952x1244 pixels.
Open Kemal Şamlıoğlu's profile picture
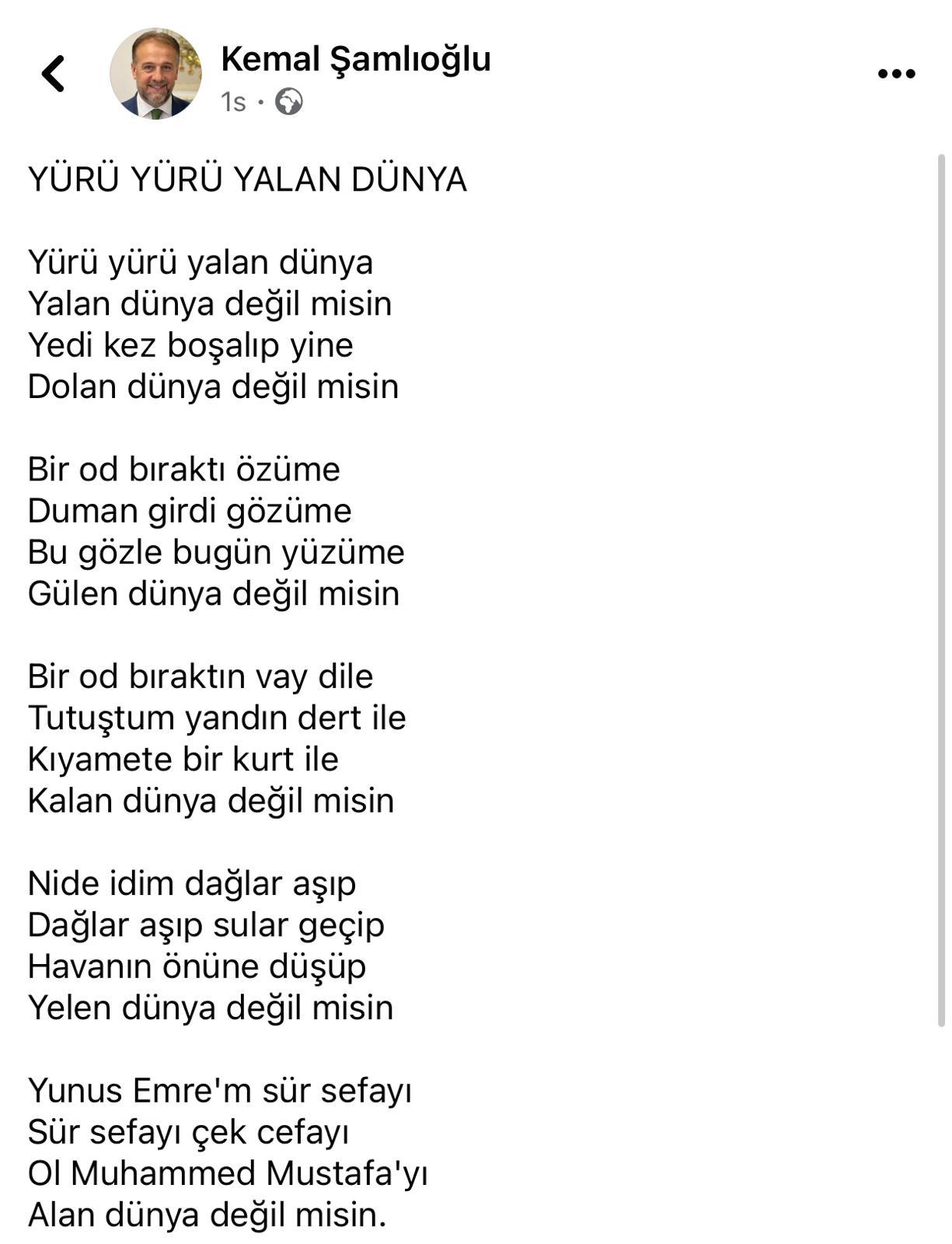[155, 74]
